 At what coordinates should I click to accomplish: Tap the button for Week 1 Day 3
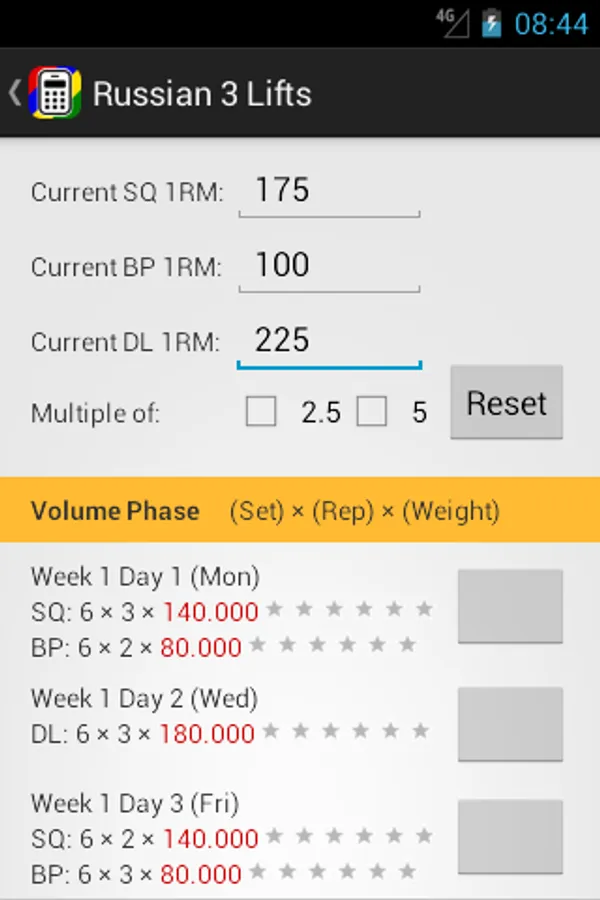pos(510,836)
